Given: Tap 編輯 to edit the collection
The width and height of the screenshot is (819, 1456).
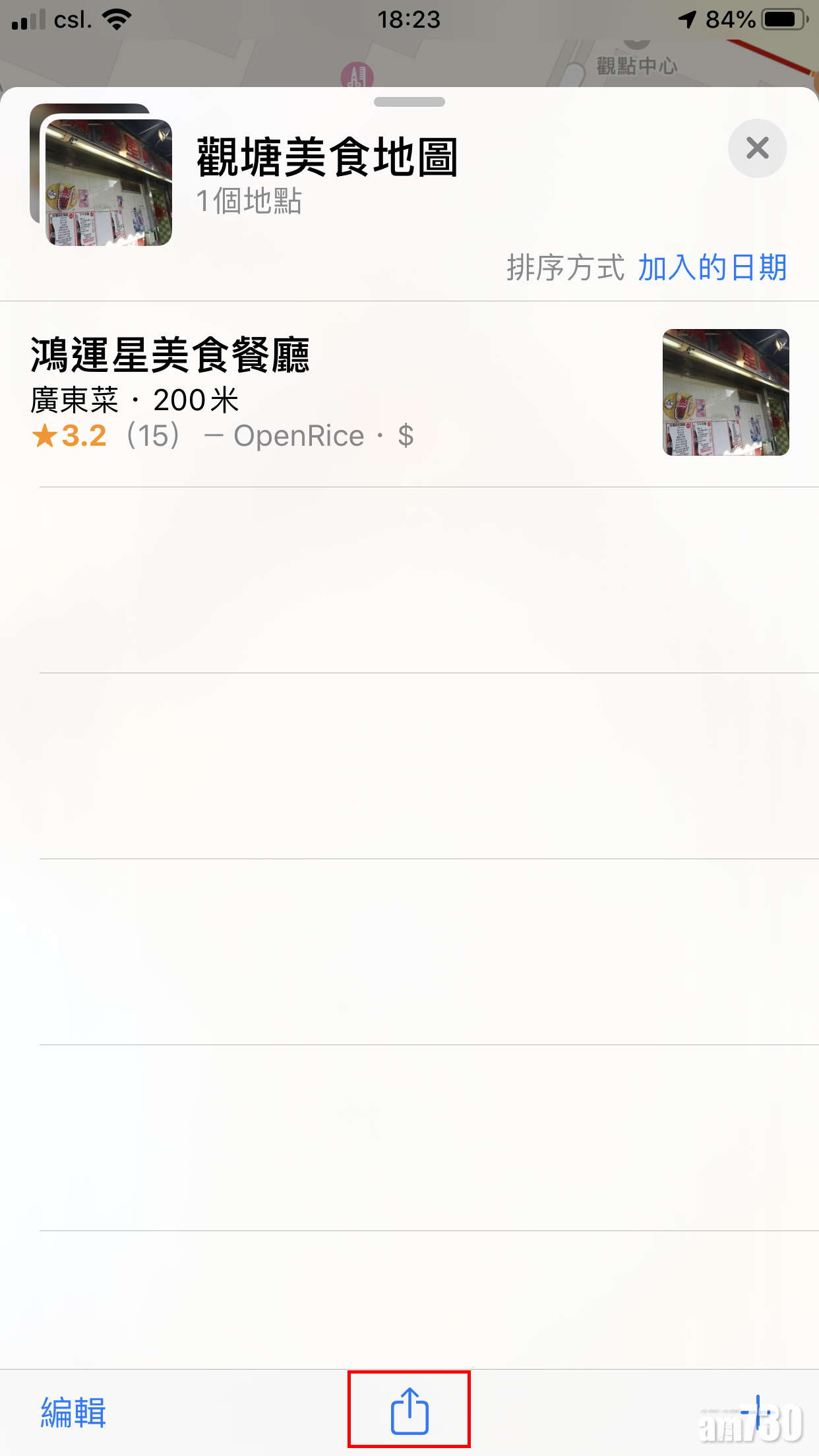Looking at the screenshot, I should coord(73,1412).
